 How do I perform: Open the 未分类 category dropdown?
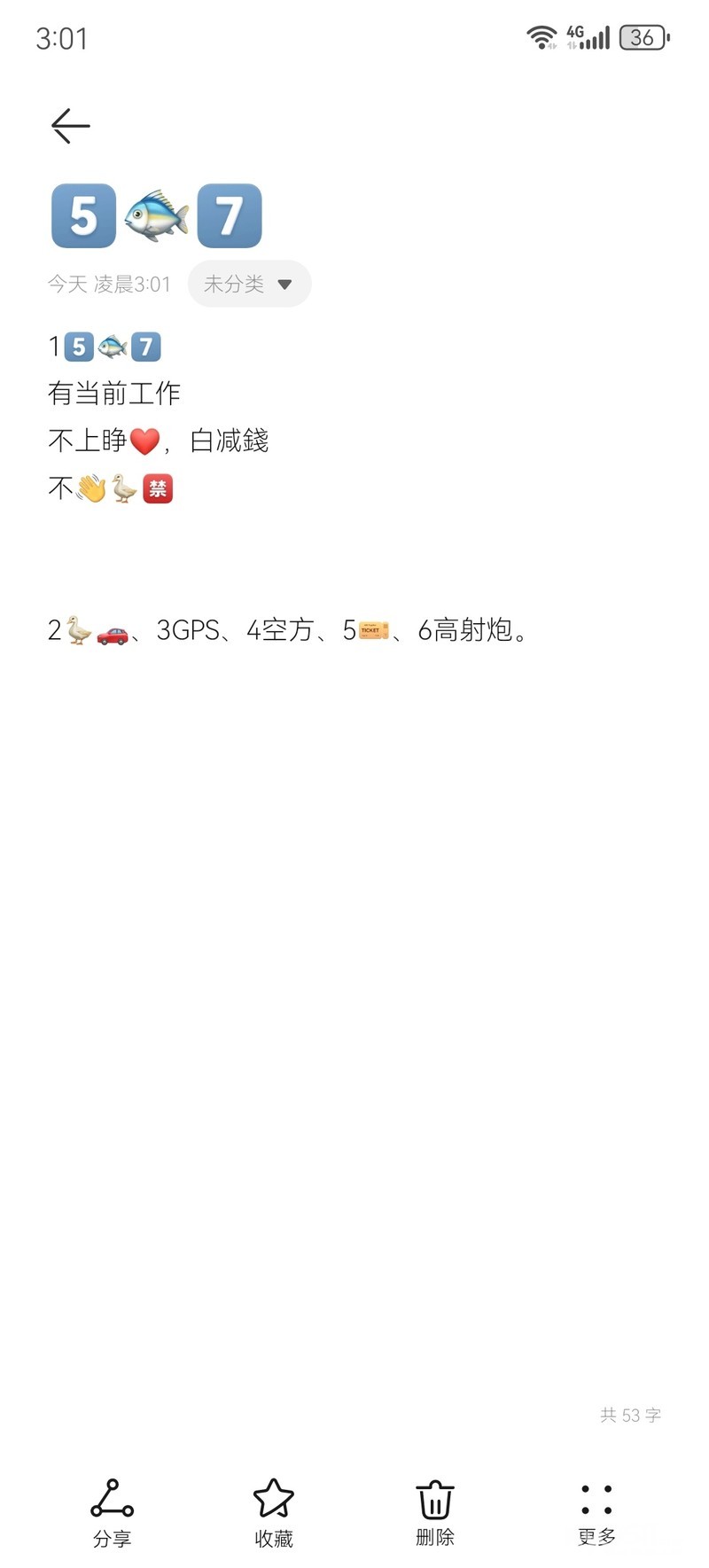click(x=249, y=284)
